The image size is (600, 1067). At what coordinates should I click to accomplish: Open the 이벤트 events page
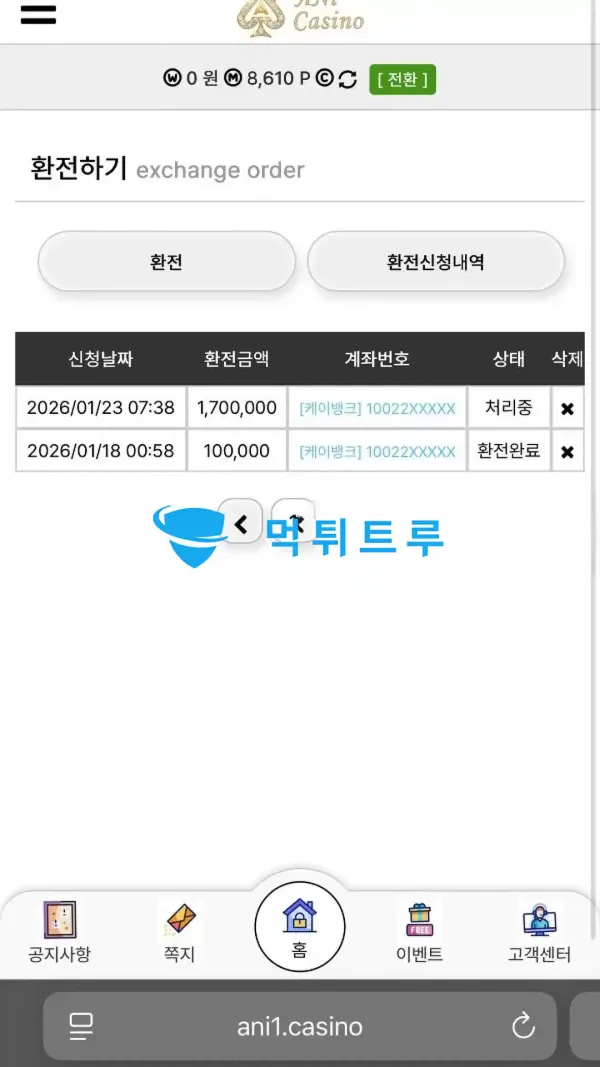click(419, 932)
